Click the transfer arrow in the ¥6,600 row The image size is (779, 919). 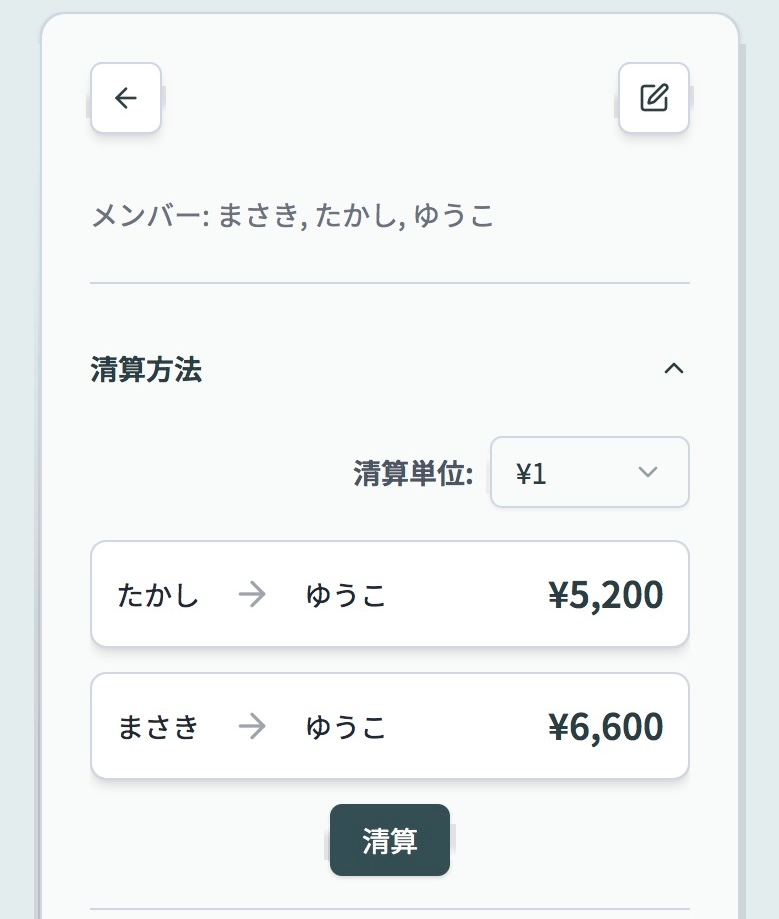coord(251,727)
